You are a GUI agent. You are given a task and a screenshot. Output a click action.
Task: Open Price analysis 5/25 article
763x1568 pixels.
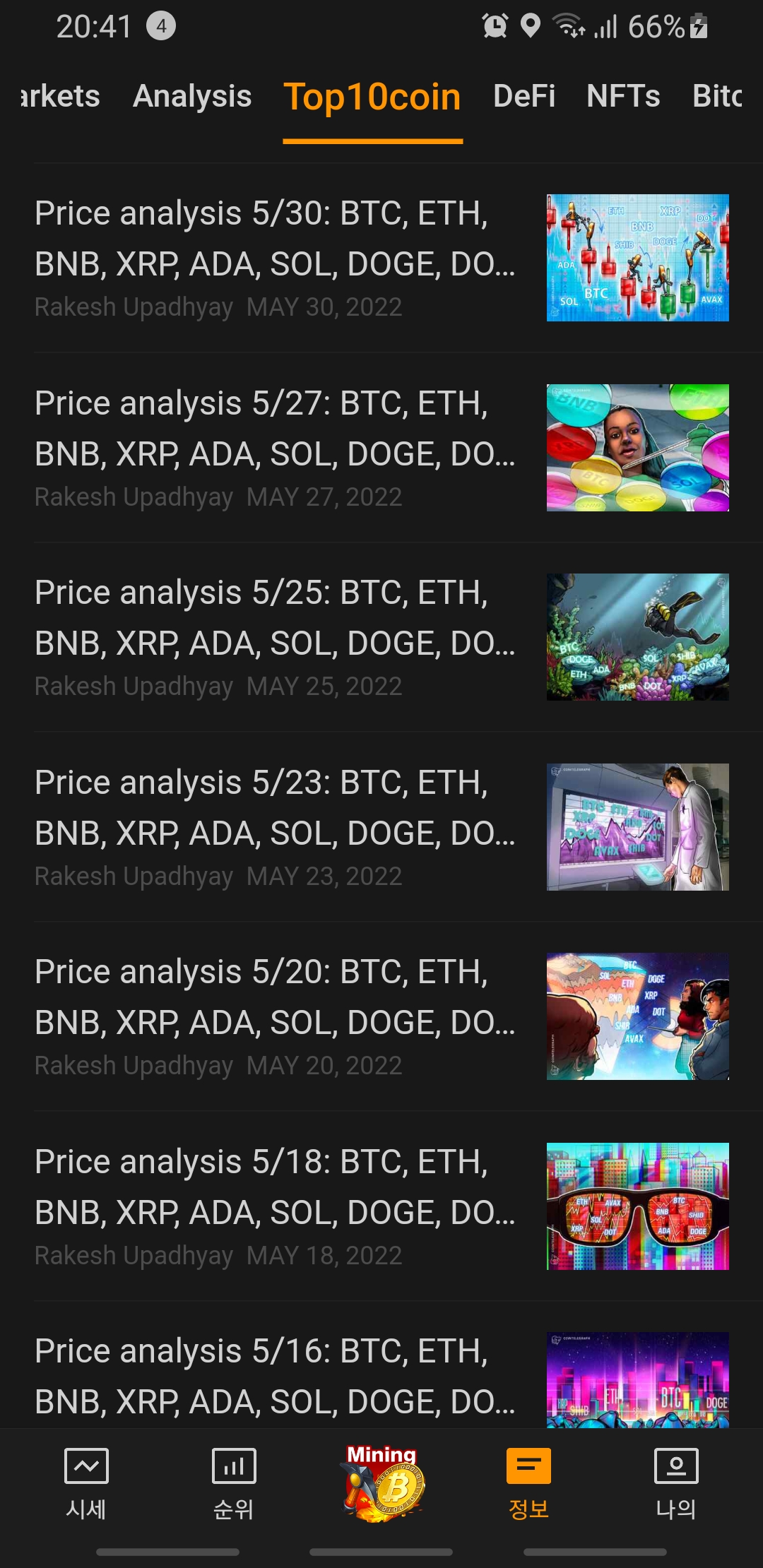pos(276,618)
